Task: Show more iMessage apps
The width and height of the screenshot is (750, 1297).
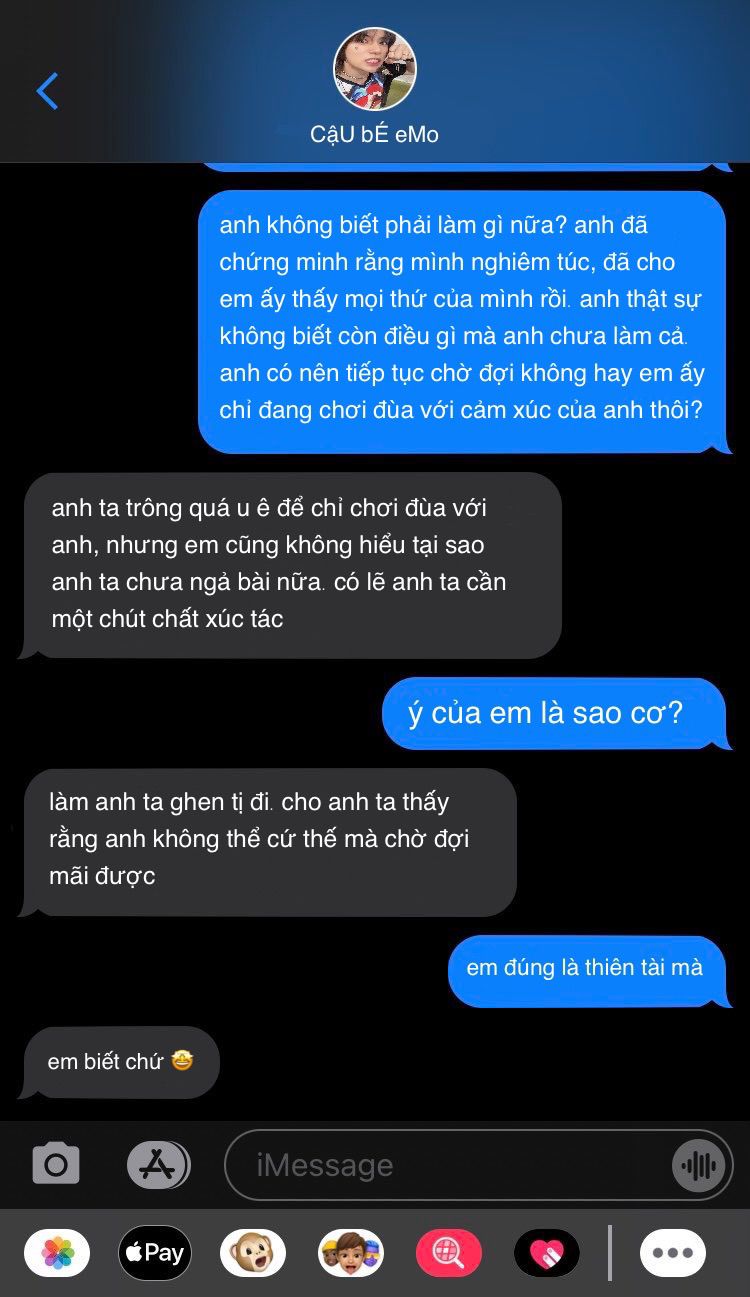Action: pyautogui.click(x=673, y=1253)
